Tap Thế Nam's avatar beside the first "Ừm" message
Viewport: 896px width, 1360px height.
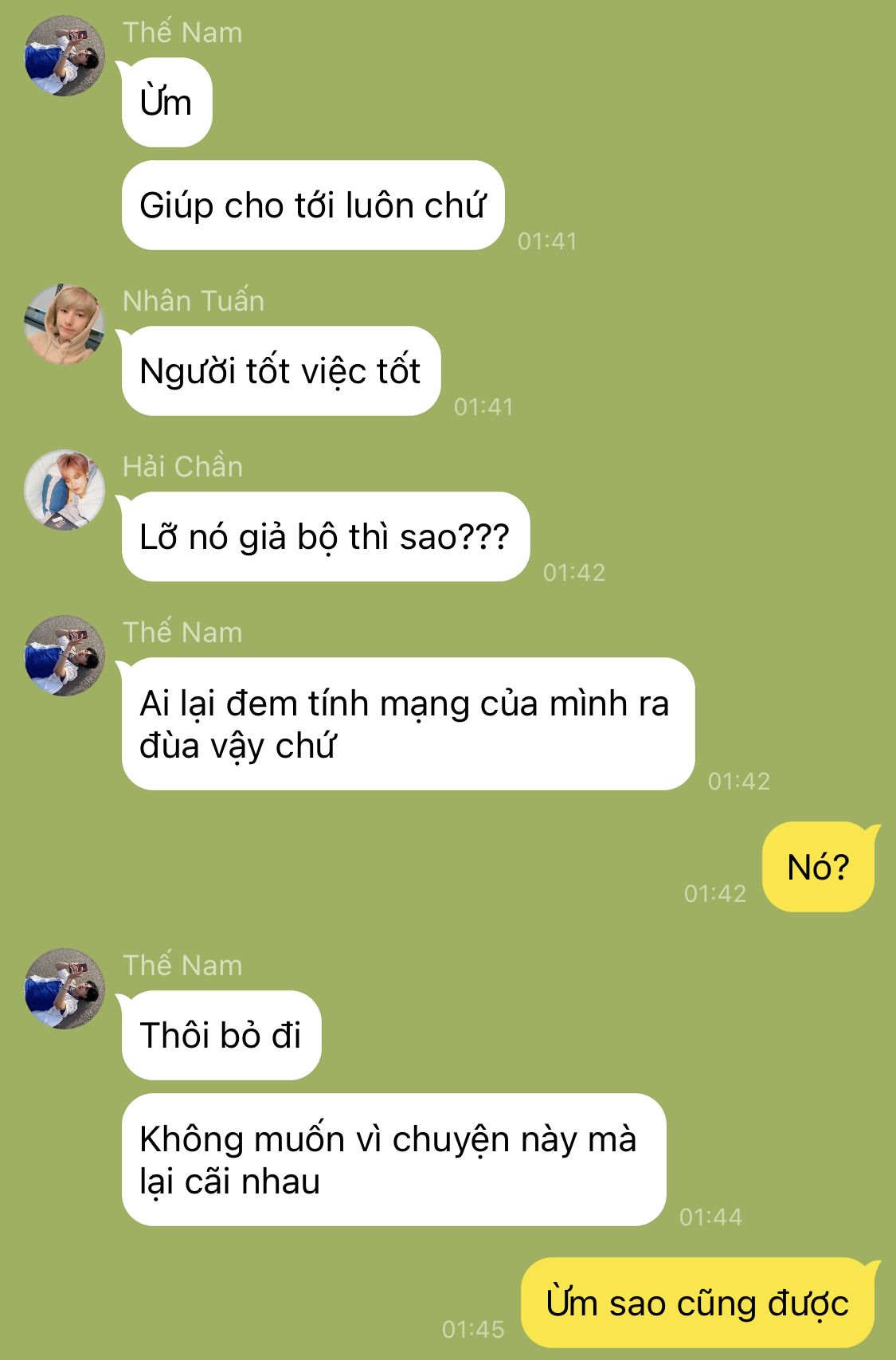65,56
